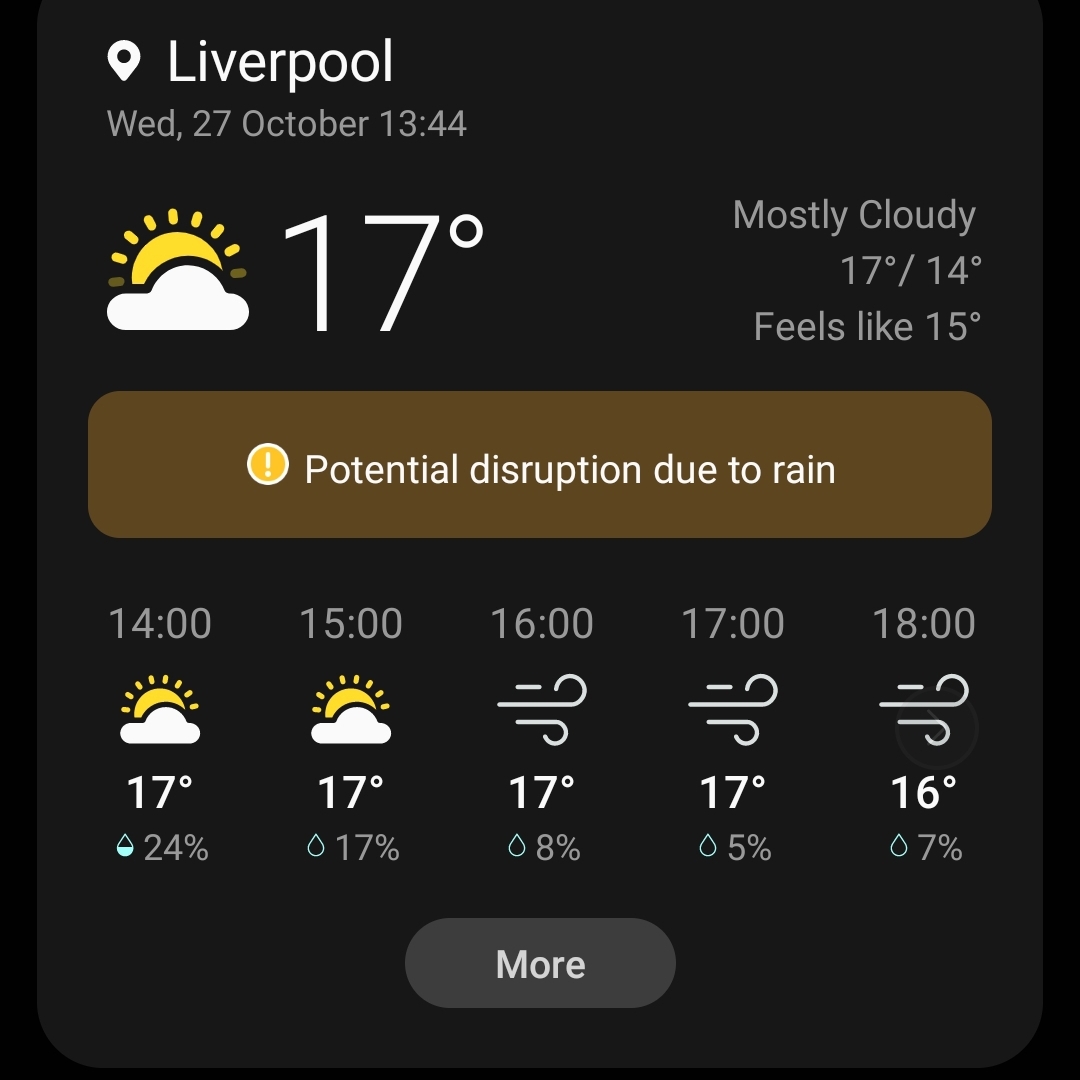
Task: Open the rain disruption warning banner
Action: tap(540, 465)
